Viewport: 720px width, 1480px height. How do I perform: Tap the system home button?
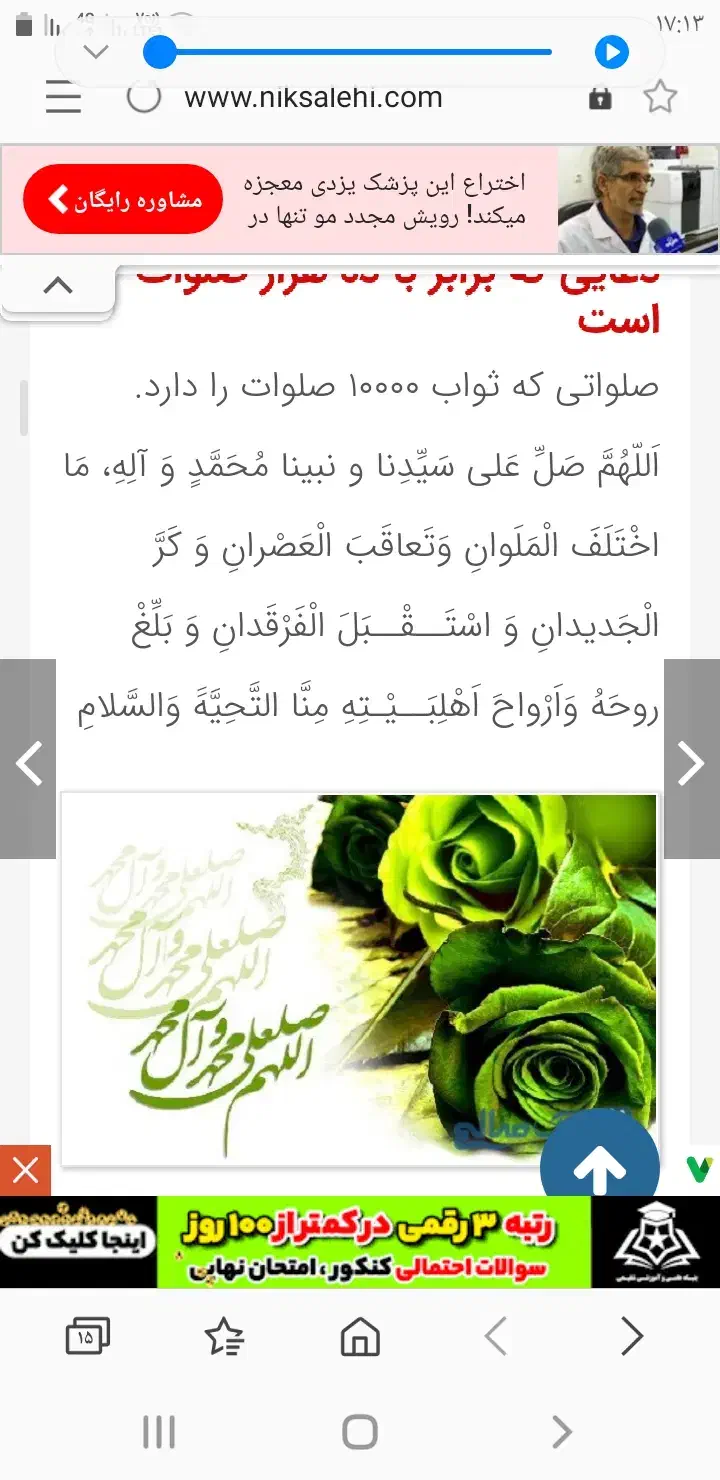point(360,1432)
